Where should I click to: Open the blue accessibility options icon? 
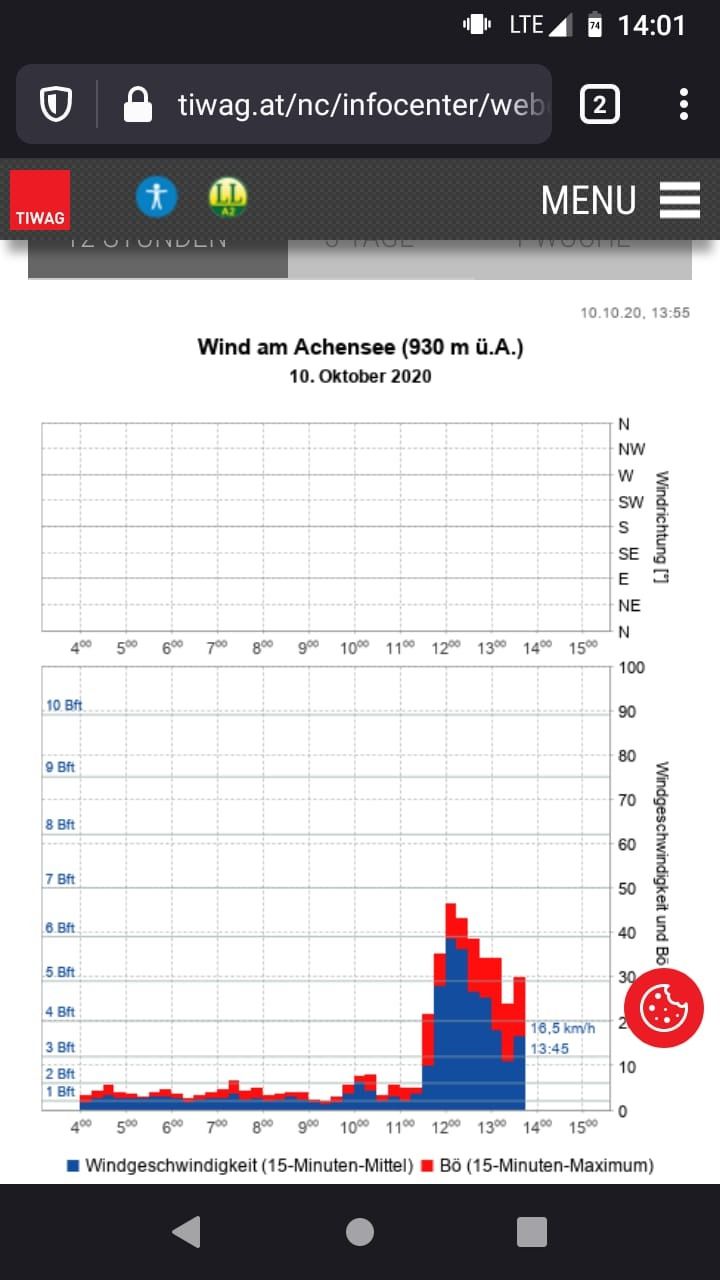pyautogui.click(x=156, y=197)
